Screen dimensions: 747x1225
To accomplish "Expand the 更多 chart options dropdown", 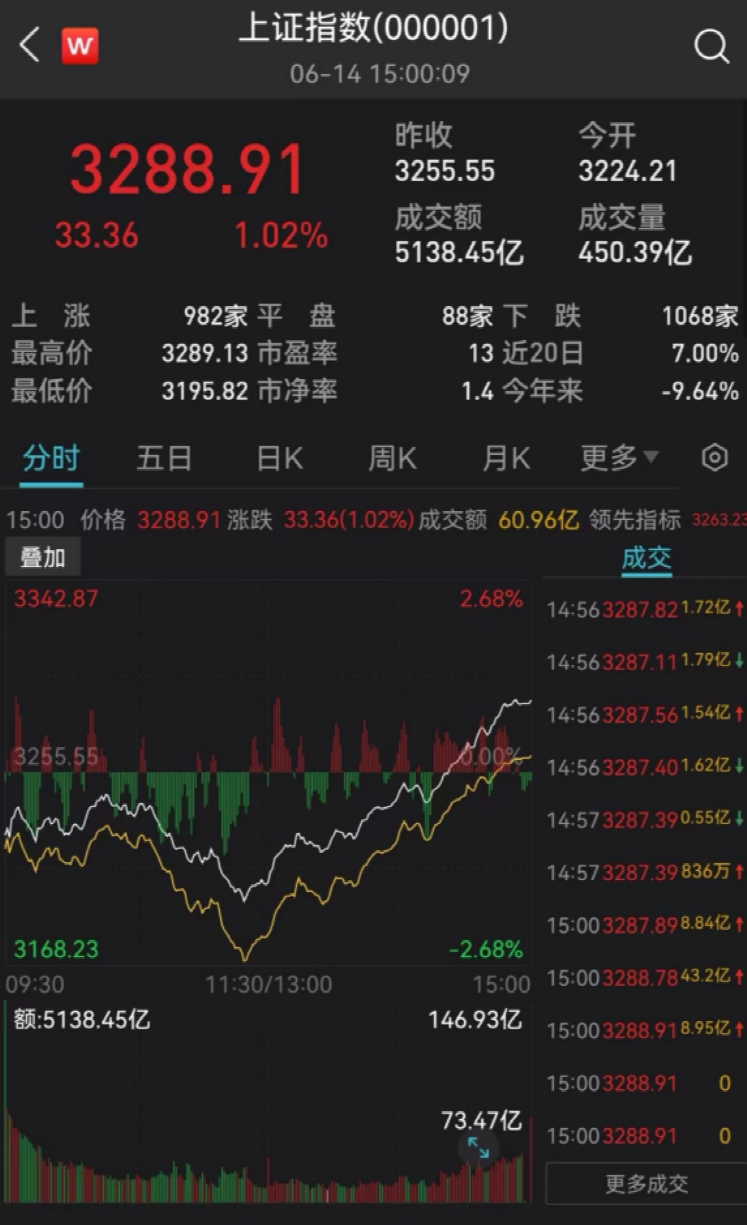I will [619, 459].
